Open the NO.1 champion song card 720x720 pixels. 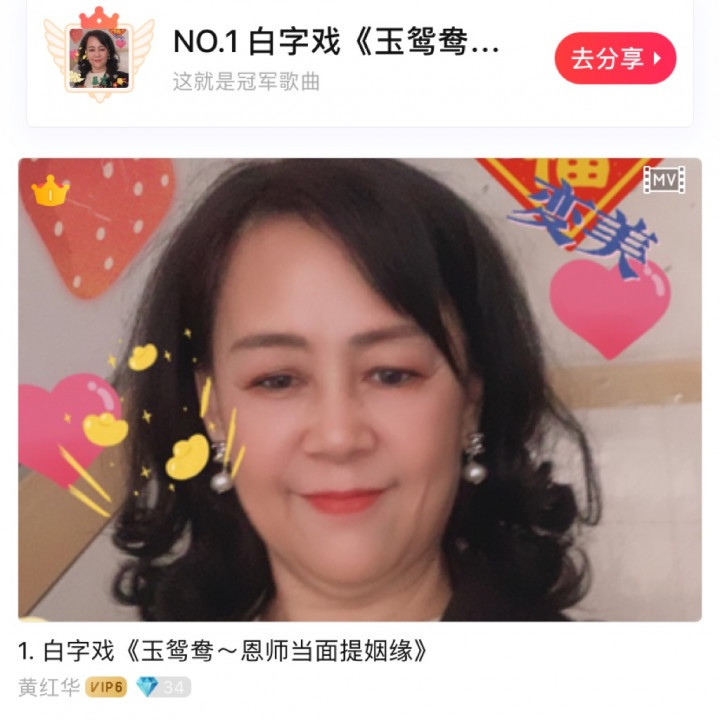tap(335, 58)
